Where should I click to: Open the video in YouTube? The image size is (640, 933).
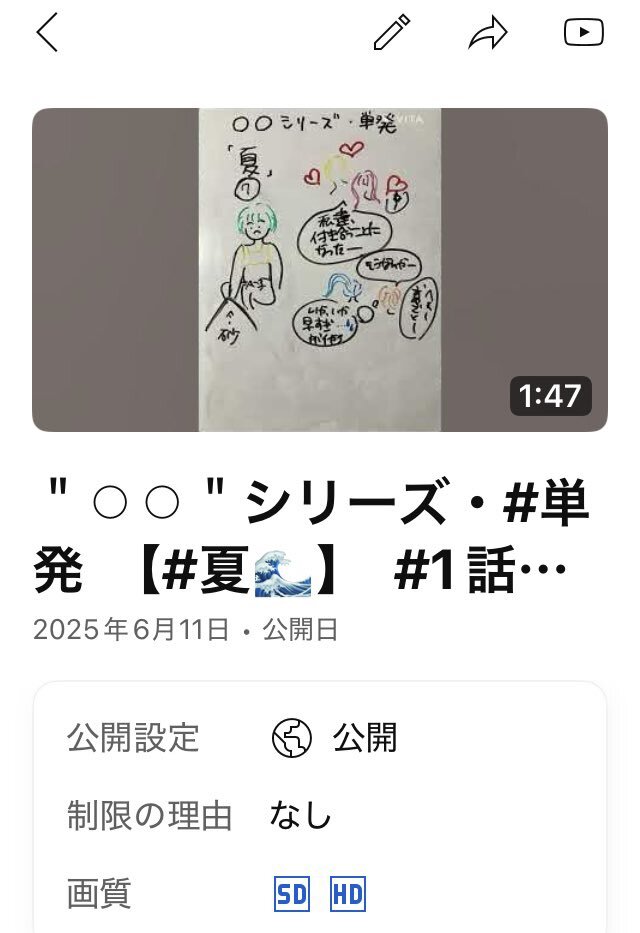coord(583,33)
